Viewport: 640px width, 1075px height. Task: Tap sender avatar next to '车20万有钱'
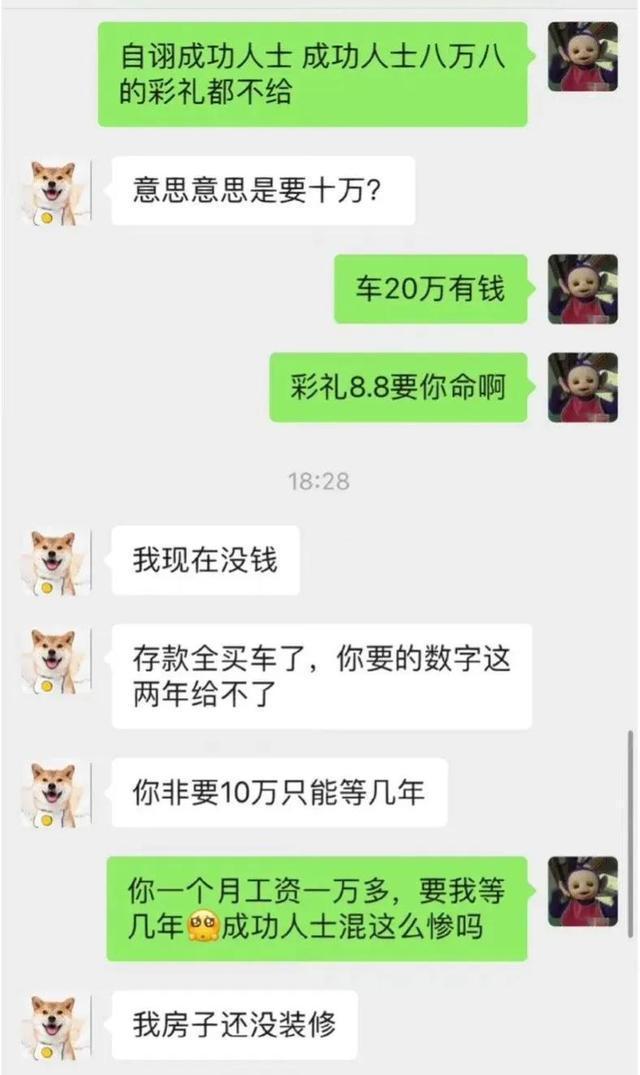pyautogui.click(x=582, y=289)
